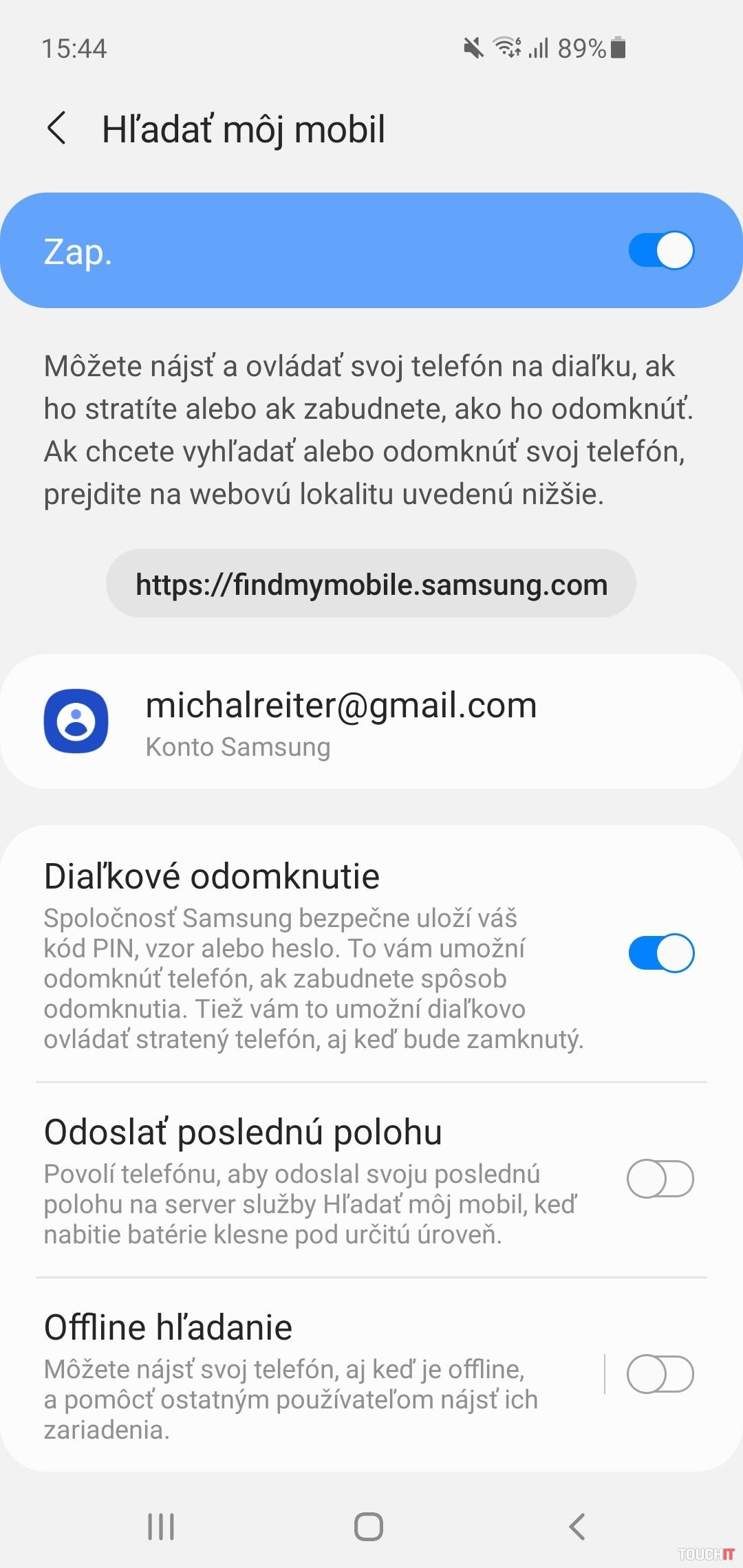Open Offline hľadanie details

[x=303, y=1374]
